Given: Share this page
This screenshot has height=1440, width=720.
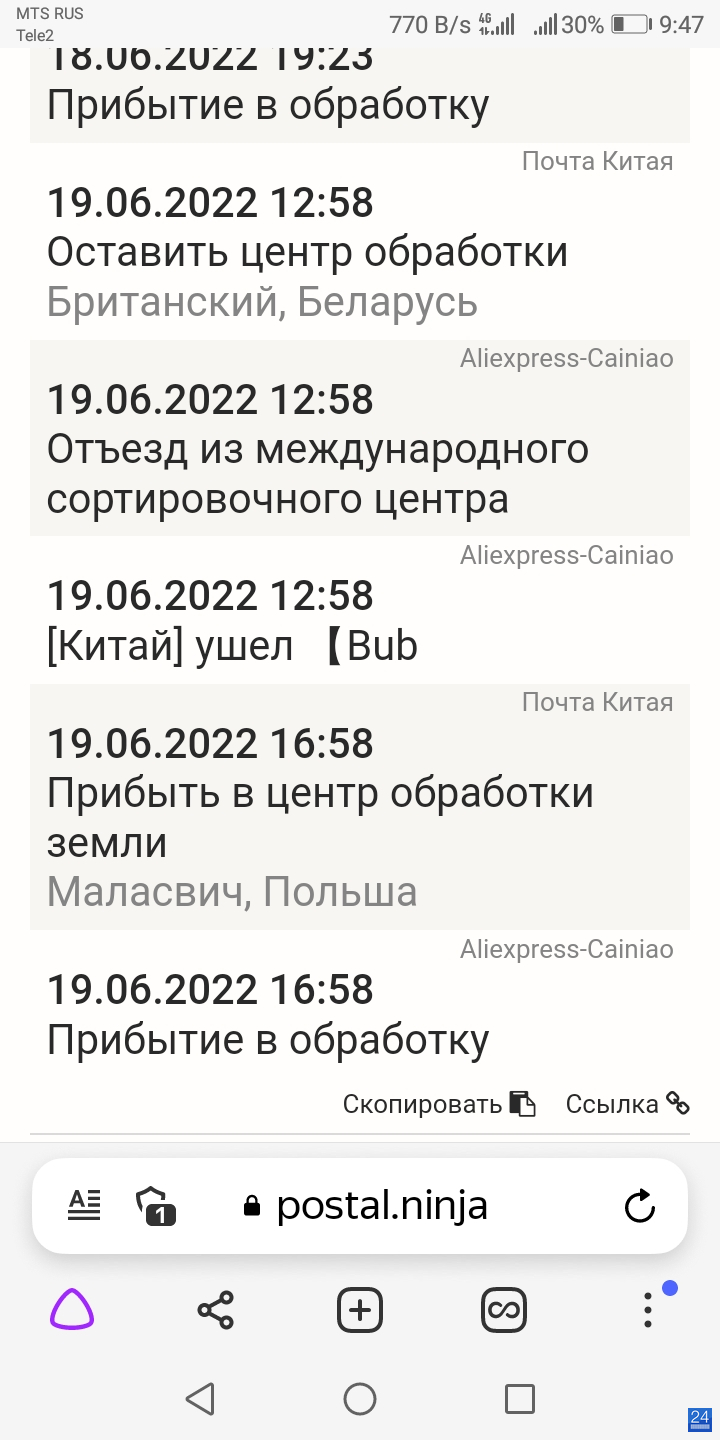Looking at the screenshot, I should (215, 1309).
